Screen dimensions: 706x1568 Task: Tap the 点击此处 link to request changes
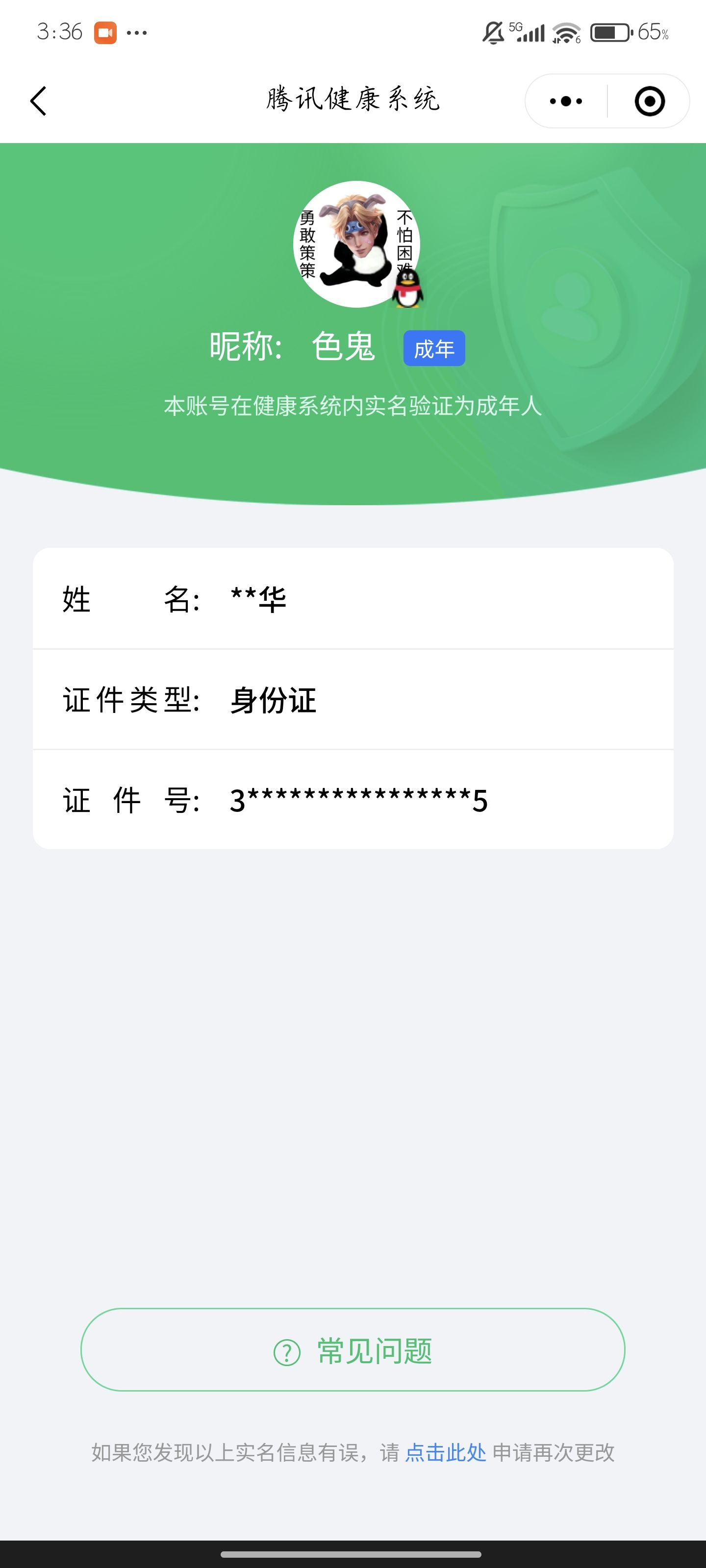[x=445, y=1453]
